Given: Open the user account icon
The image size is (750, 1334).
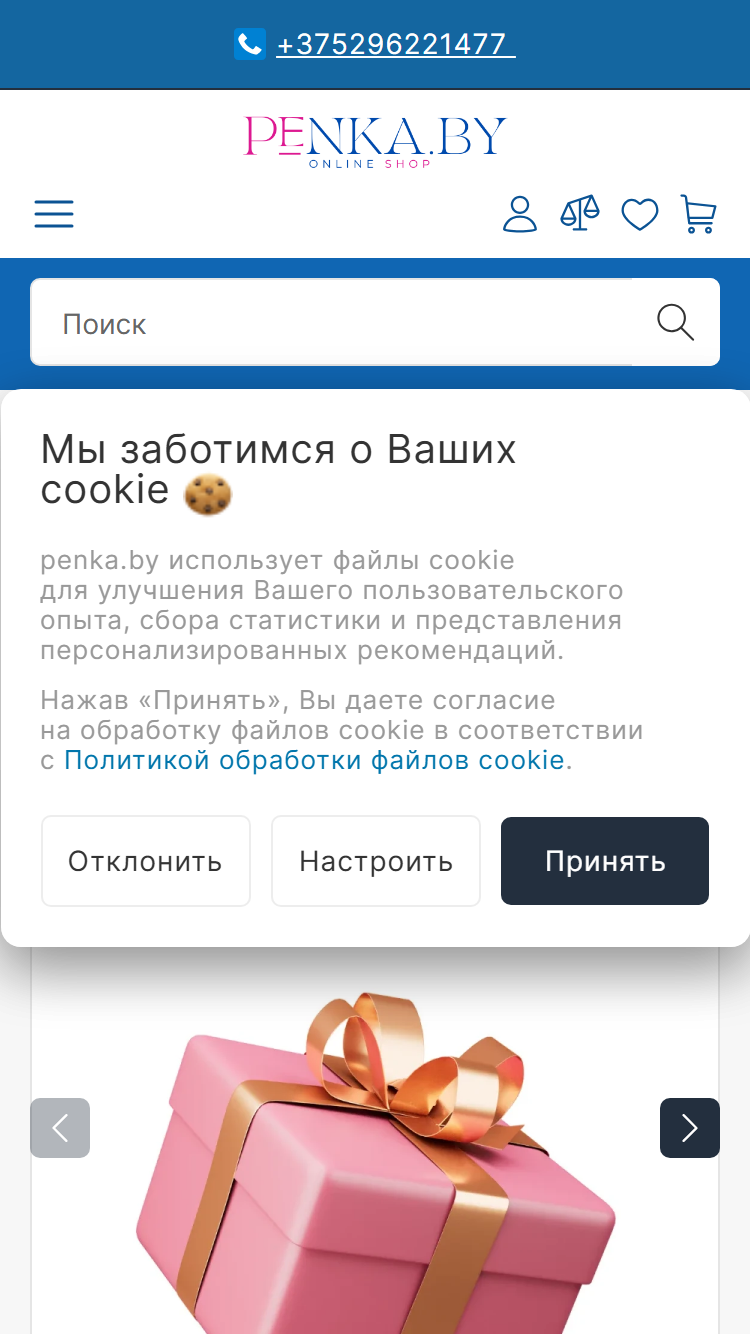Looking at the screenshot, I should (520, 214).
